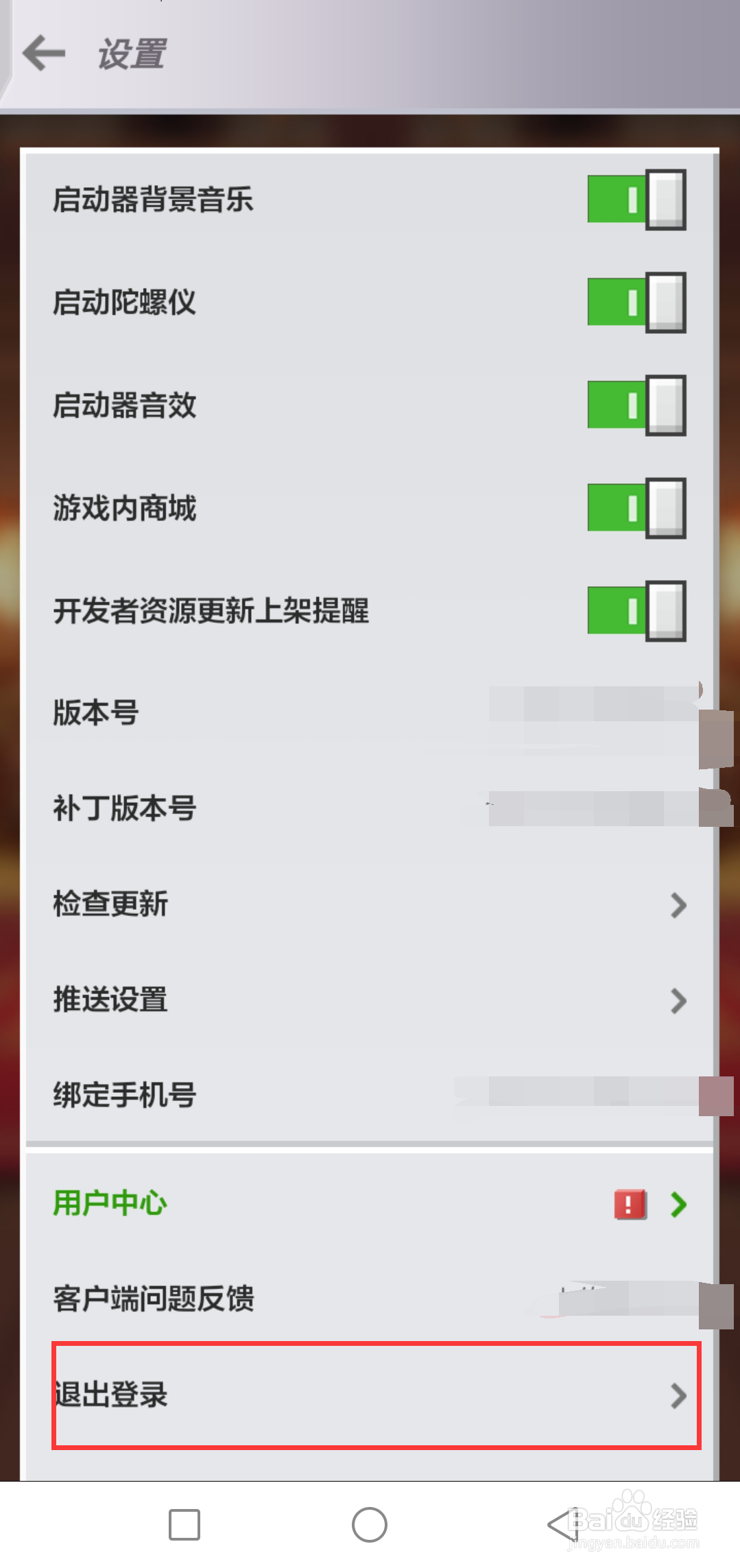Turn off the 启动陀螺仪 switch
Viewport: 740px width, 1568px height.
(x=636, y=302)
